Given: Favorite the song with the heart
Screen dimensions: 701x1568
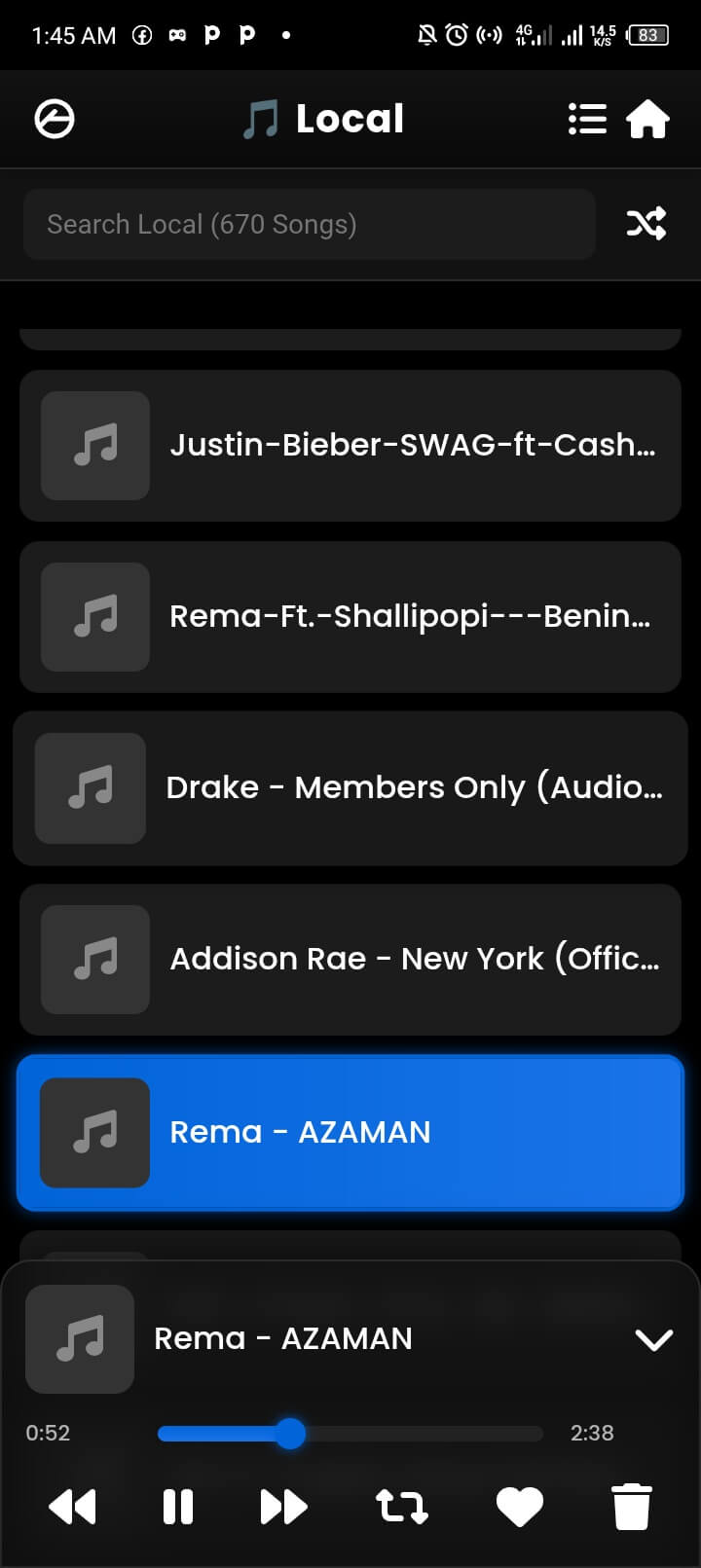Looking at the screenshot, I should tap(520, 1507).
